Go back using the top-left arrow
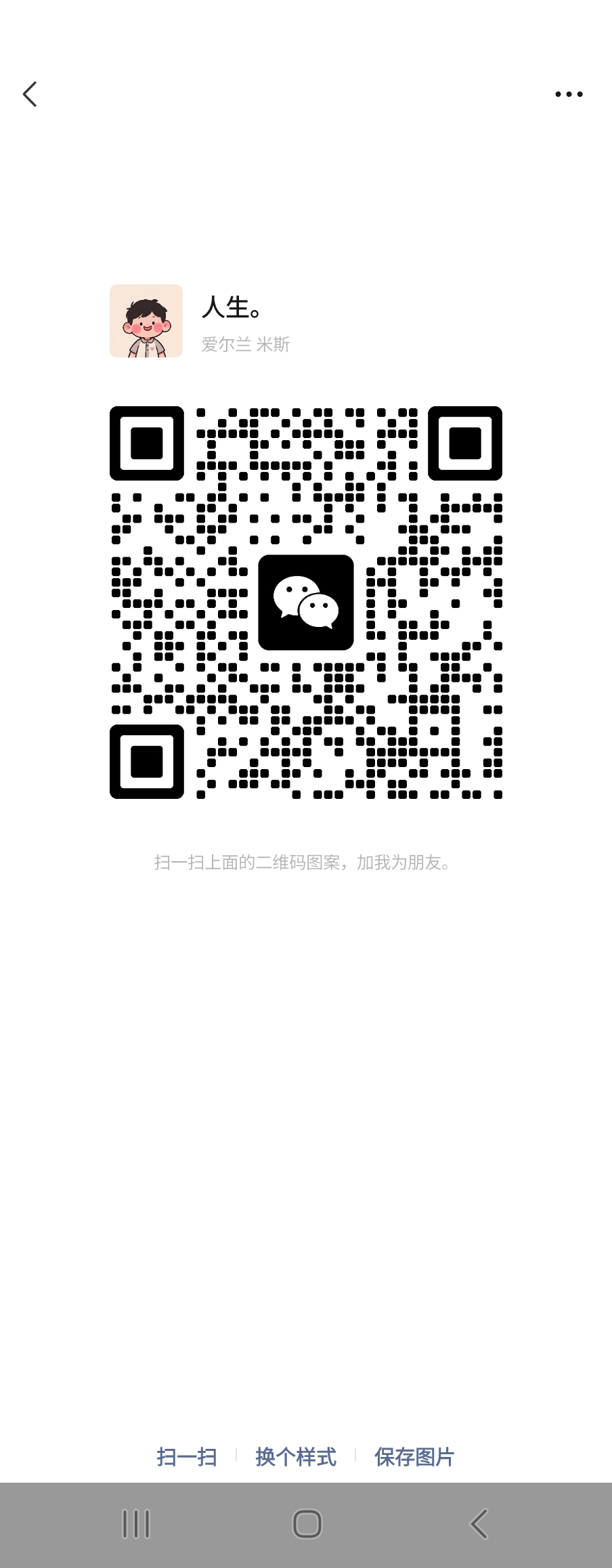 pos(30,94)
